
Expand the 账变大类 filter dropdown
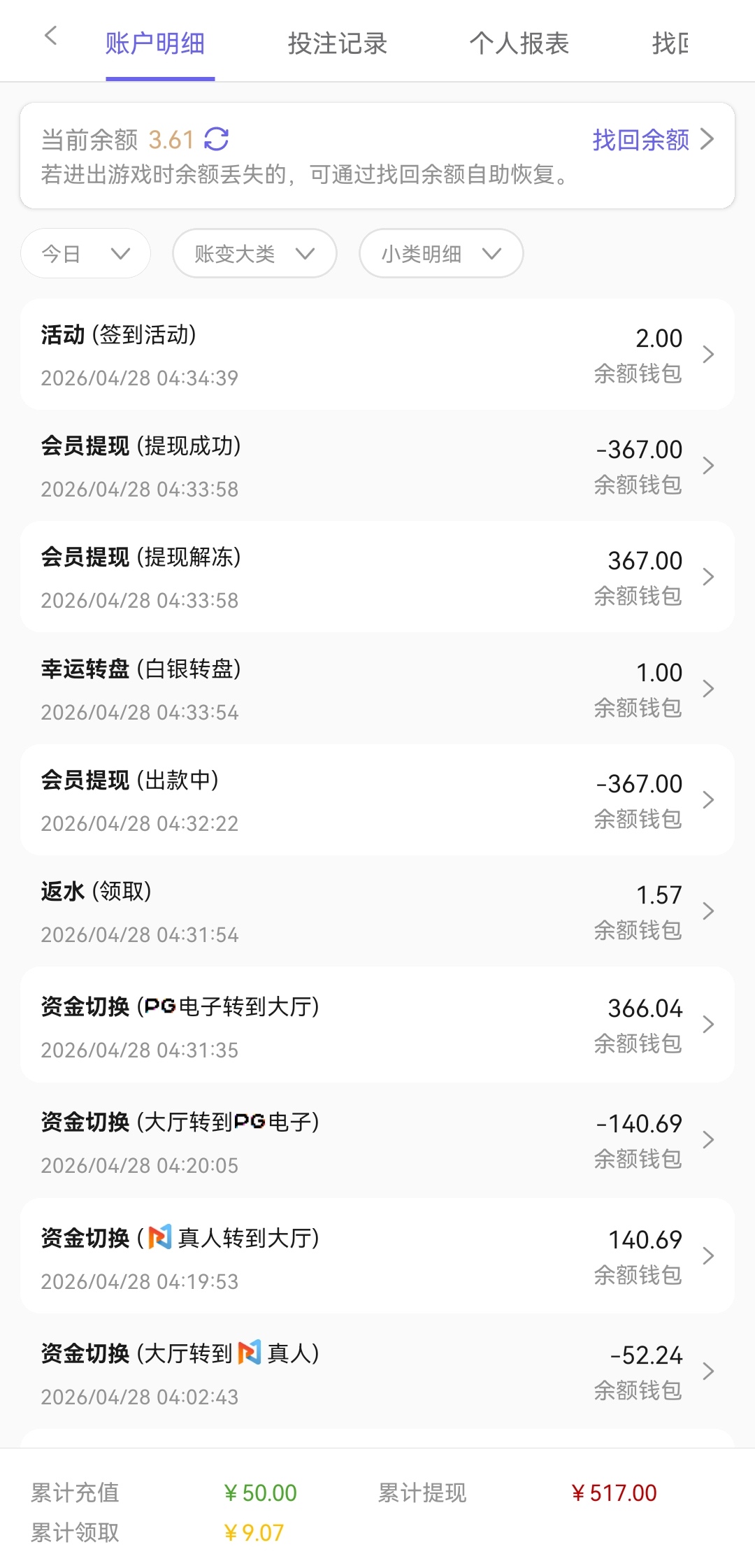point(254,254)
